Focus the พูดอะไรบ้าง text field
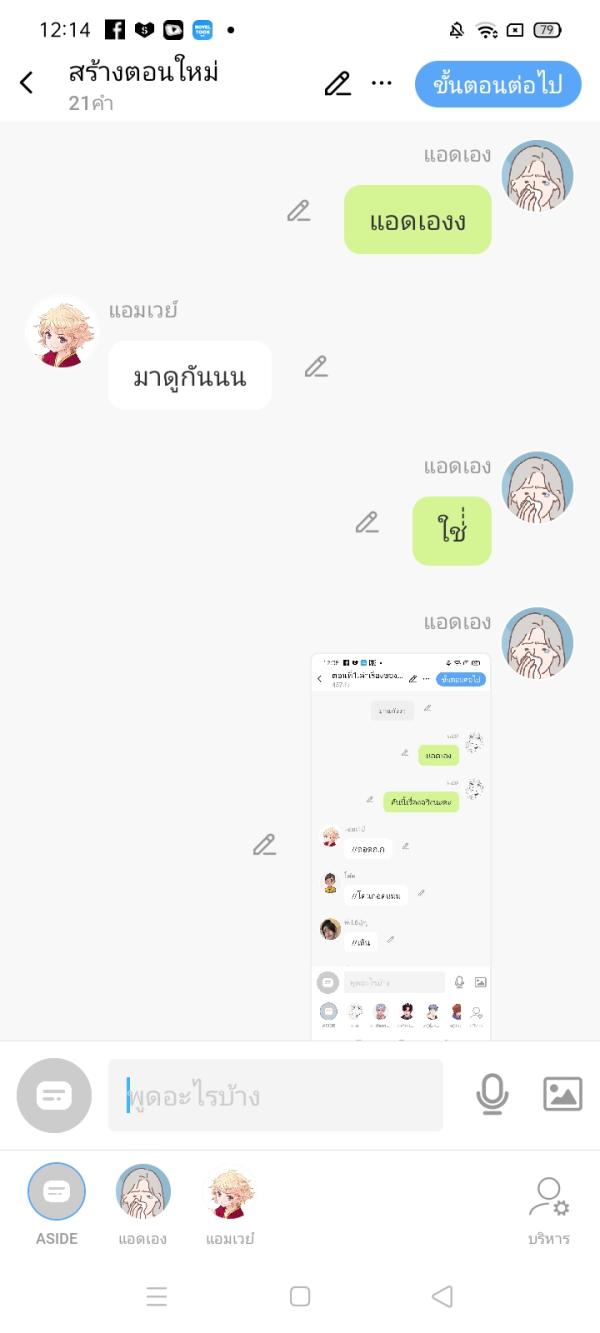600x1333 pixels. pyautogui.click(x=275, y=1095)
